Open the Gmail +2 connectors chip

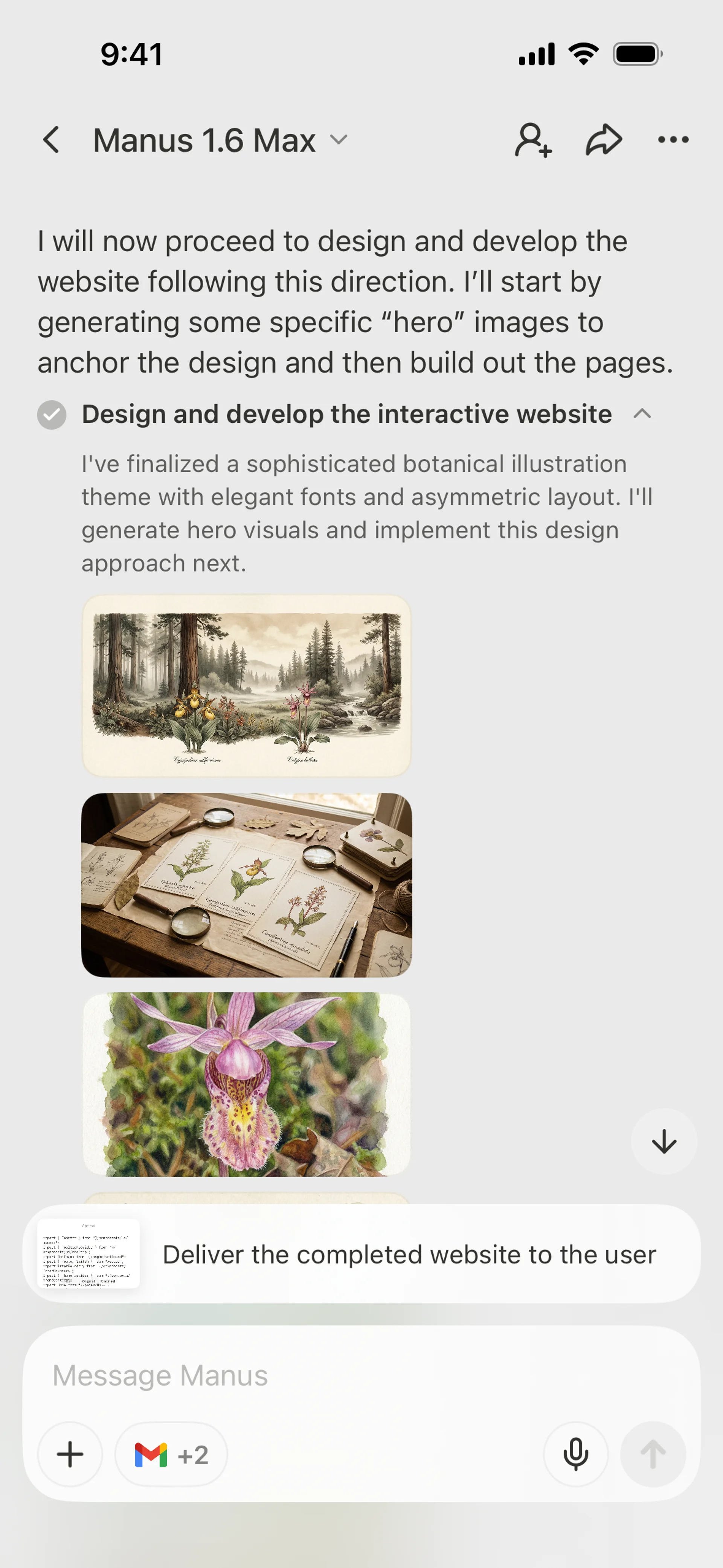(171, 1455)
